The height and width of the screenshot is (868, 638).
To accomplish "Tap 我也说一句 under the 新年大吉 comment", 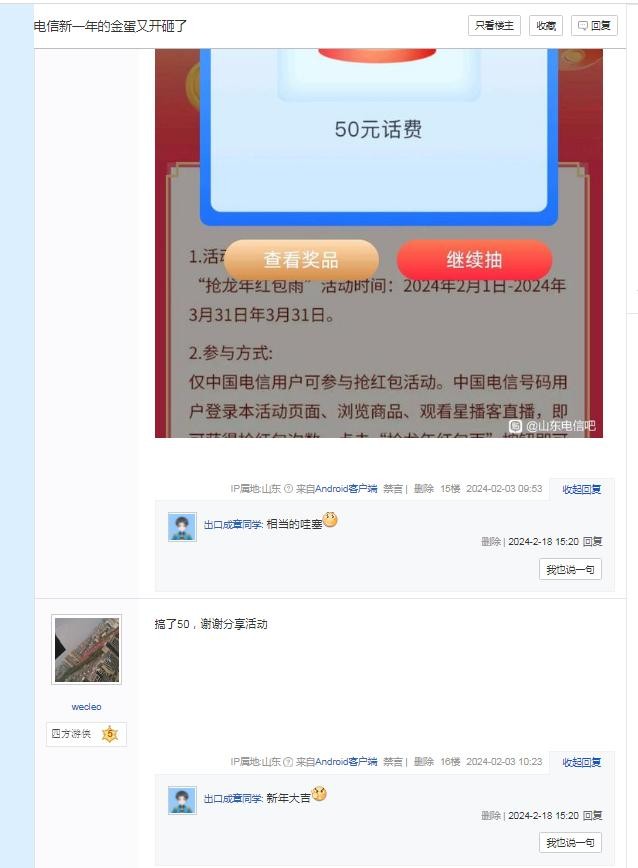I will [570, 843].
